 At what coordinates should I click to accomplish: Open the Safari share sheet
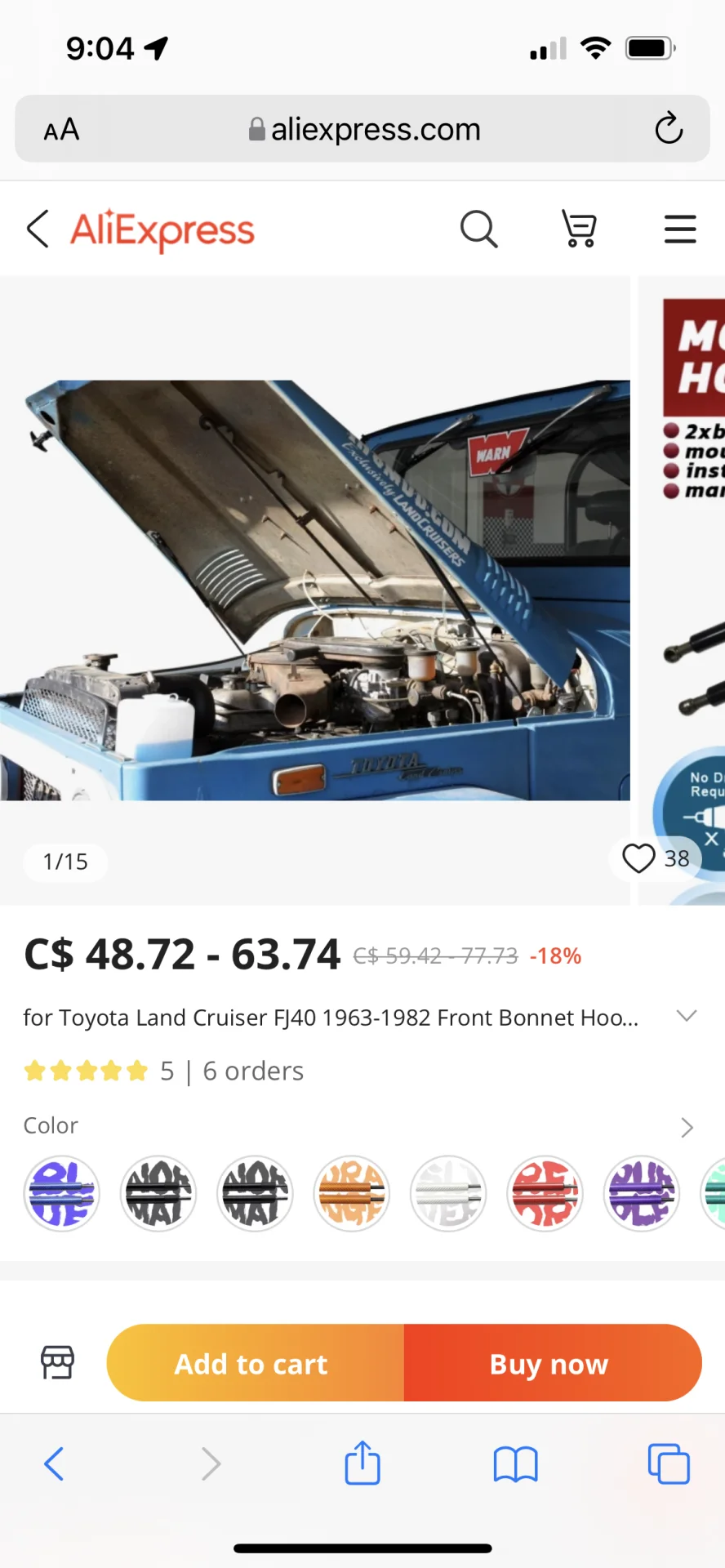pos(362,1463)
